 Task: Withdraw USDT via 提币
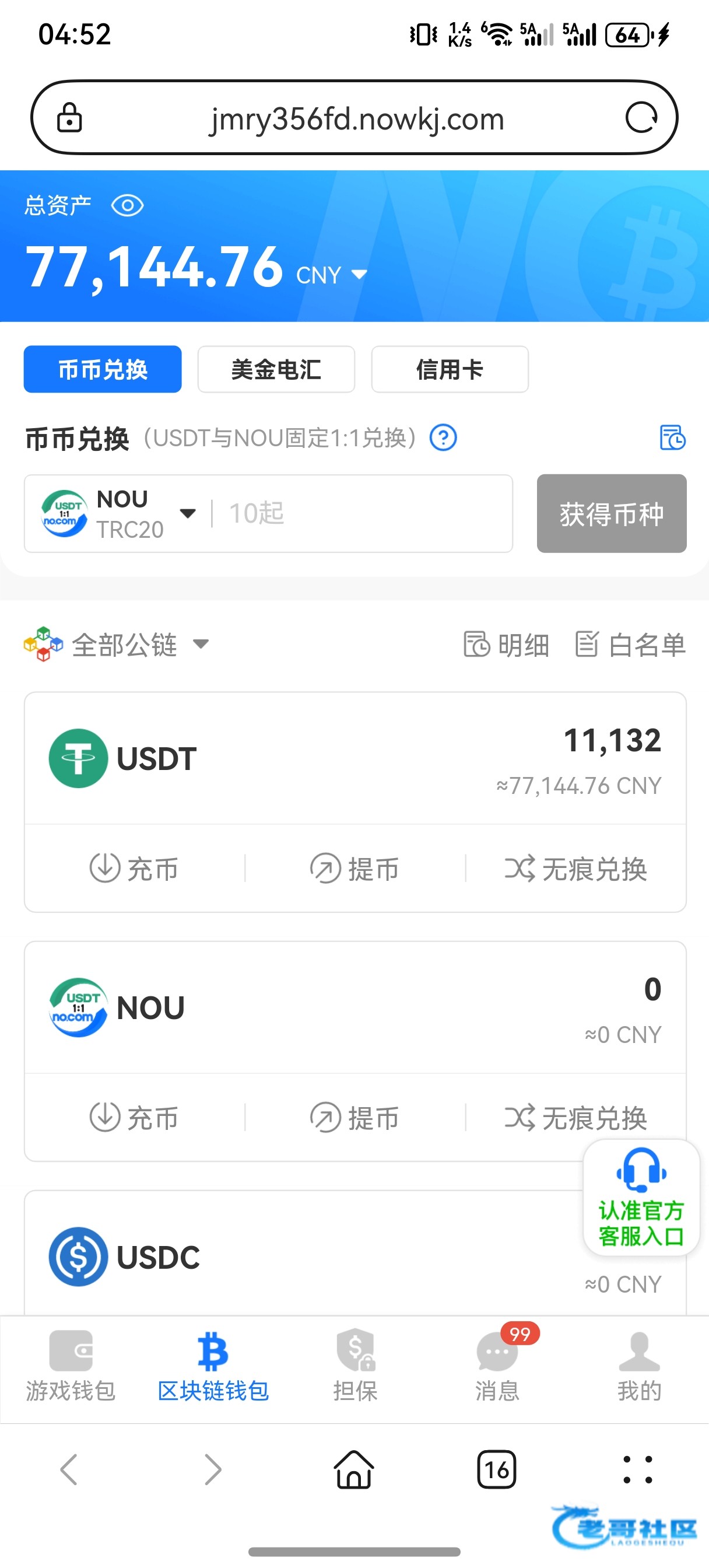[355, 868]
